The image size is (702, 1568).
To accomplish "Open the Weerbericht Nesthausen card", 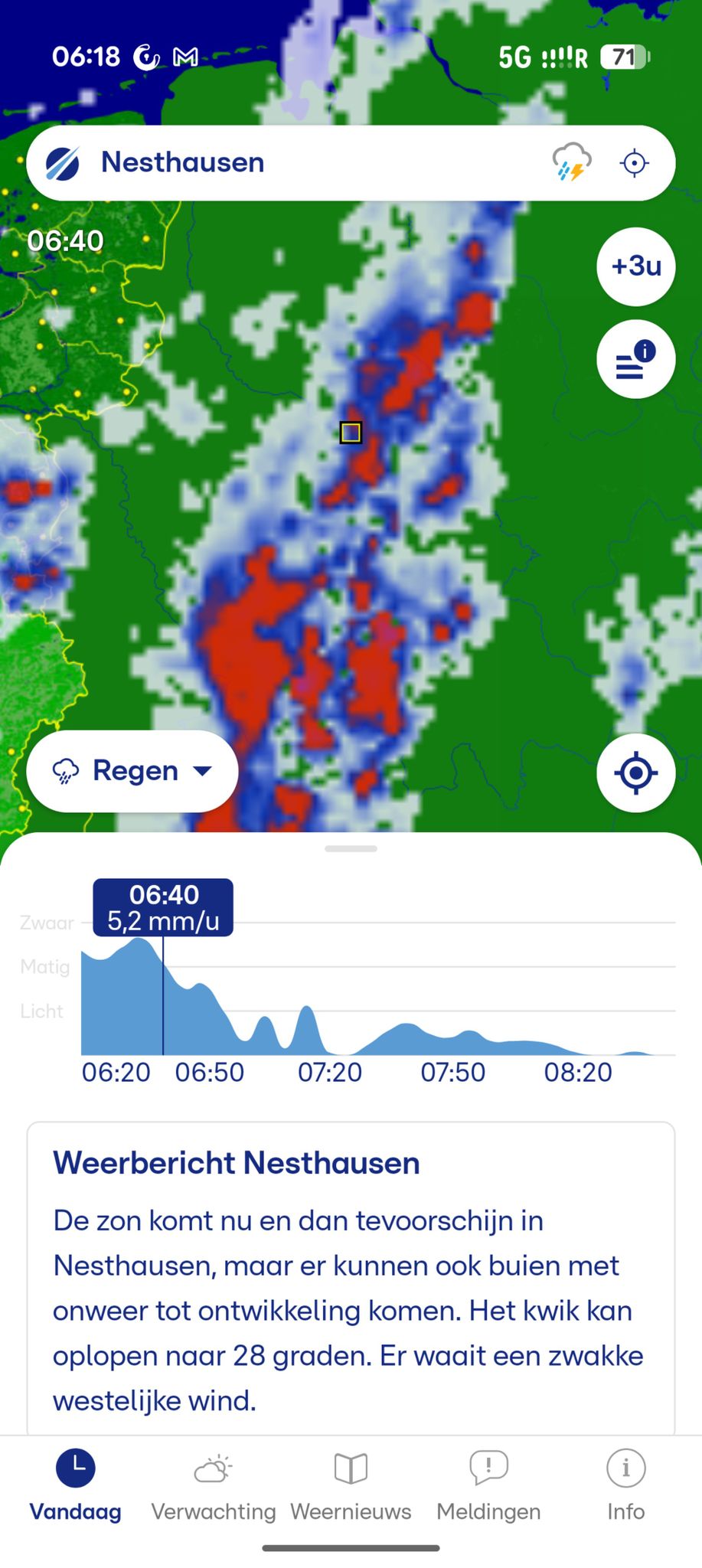I will tap(351, 1279).
